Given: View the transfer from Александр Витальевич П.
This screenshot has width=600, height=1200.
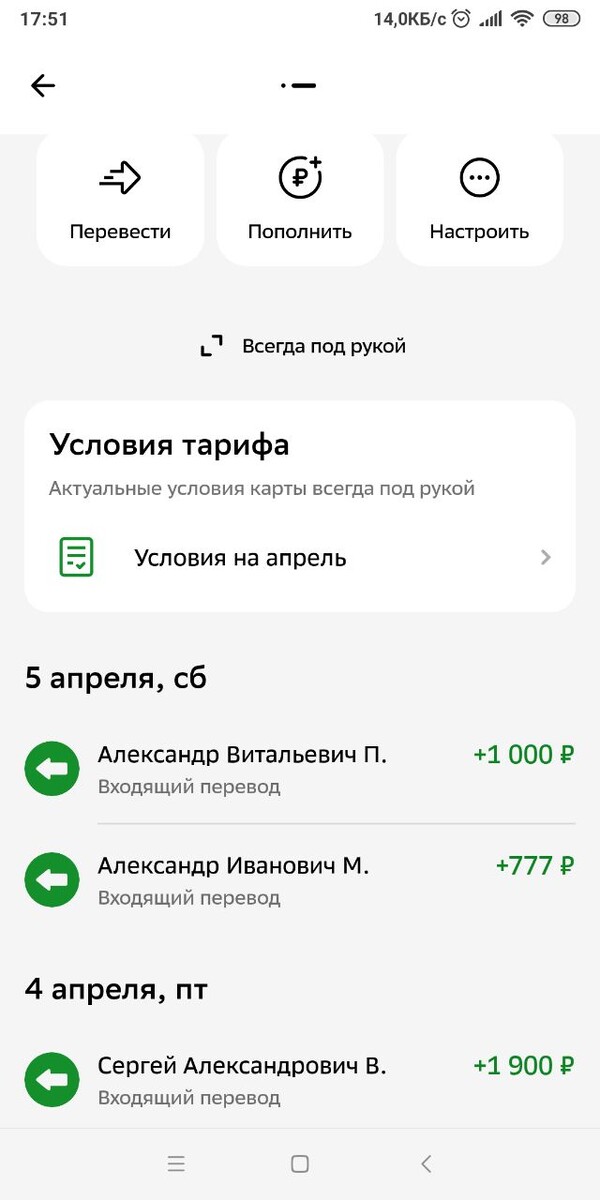Looking at the screenshot, I should tap(300, 768).
